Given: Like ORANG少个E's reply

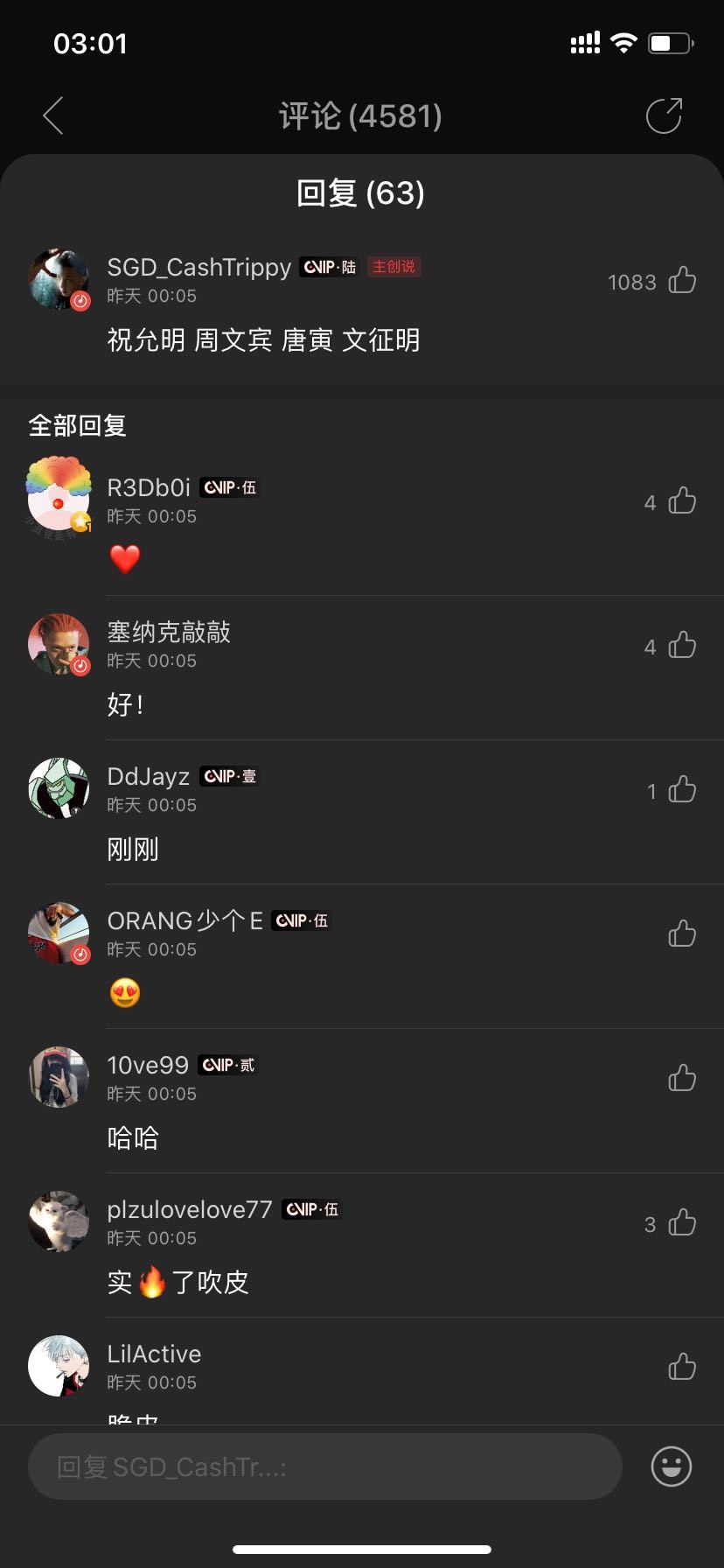Looking at the screenshot, I should pos(681,934).
